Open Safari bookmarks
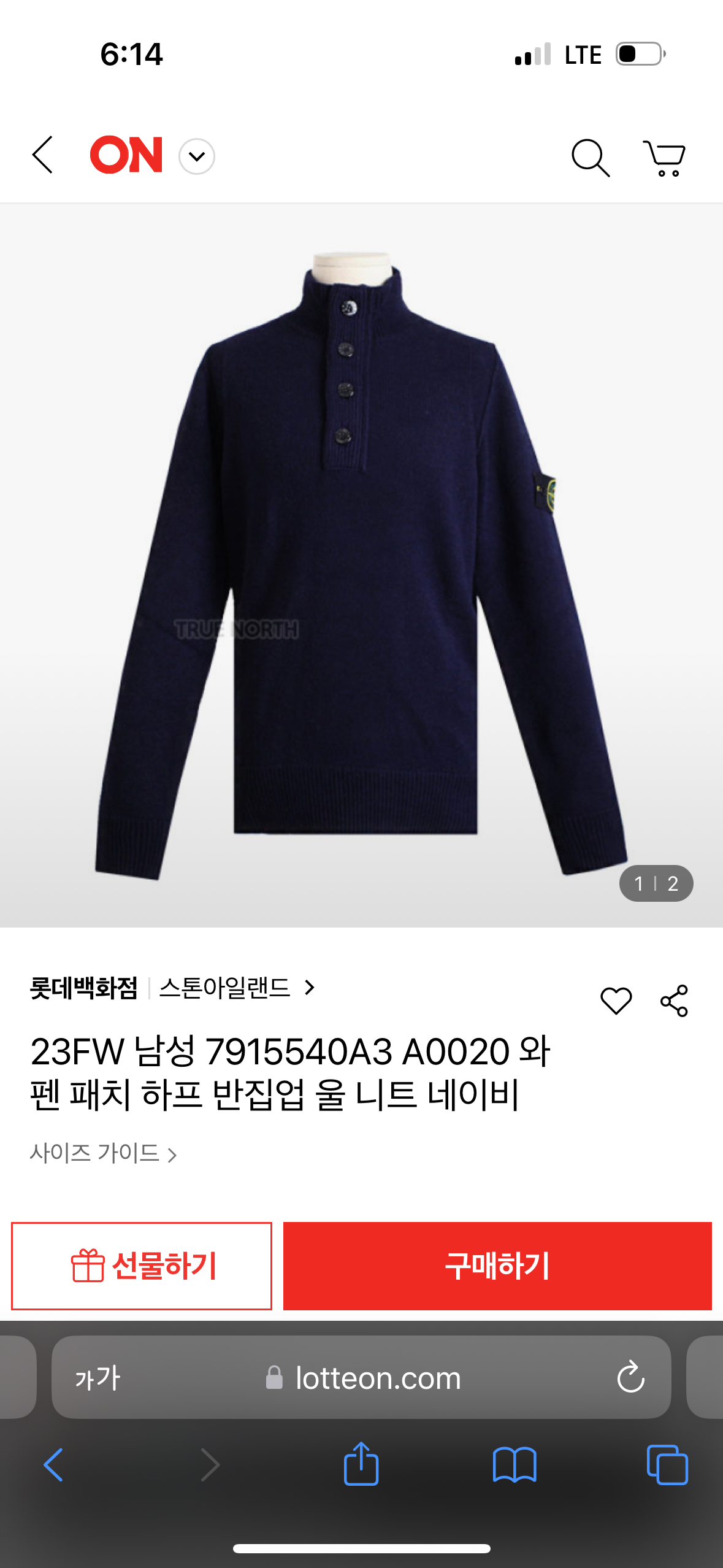 pos(514,1464)
